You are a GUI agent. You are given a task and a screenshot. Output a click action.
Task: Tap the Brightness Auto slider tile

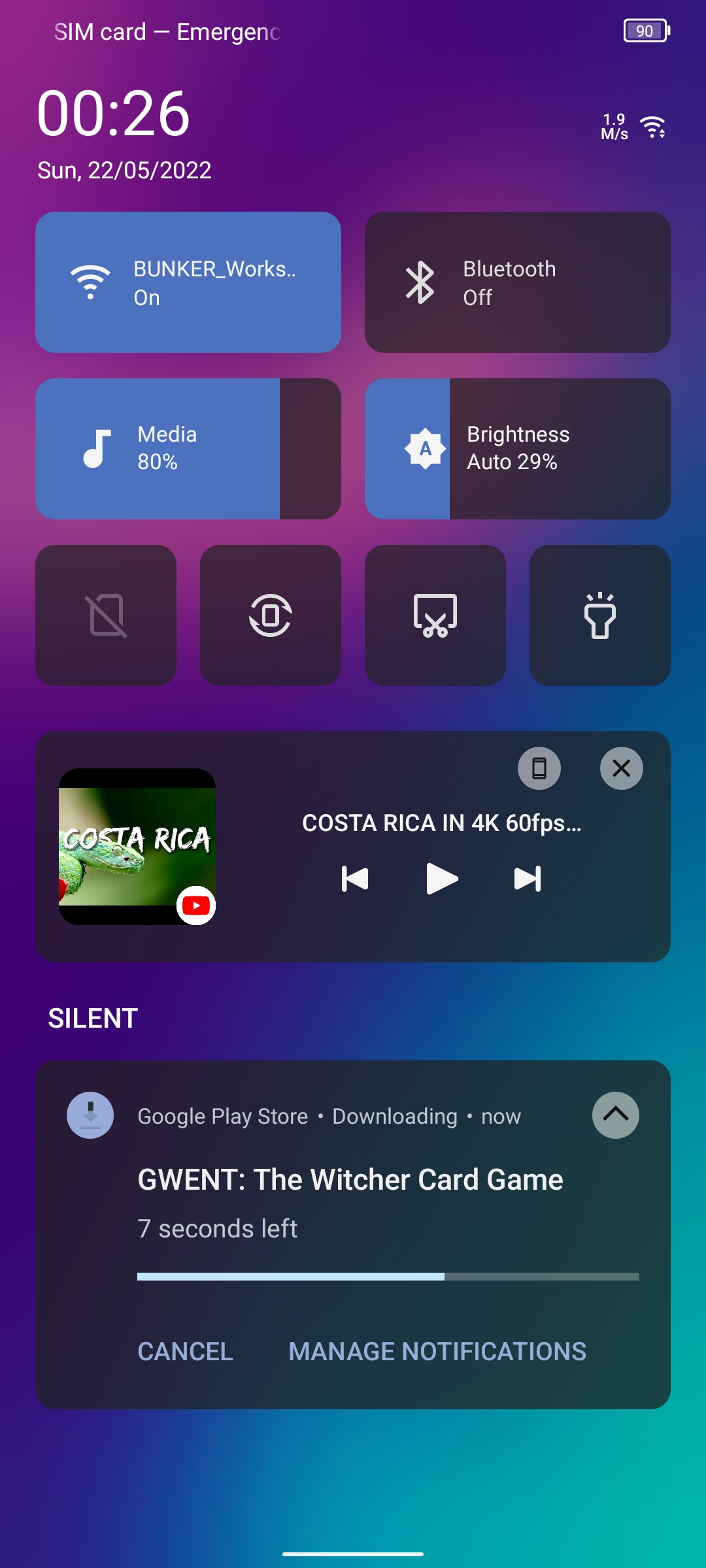518,449
